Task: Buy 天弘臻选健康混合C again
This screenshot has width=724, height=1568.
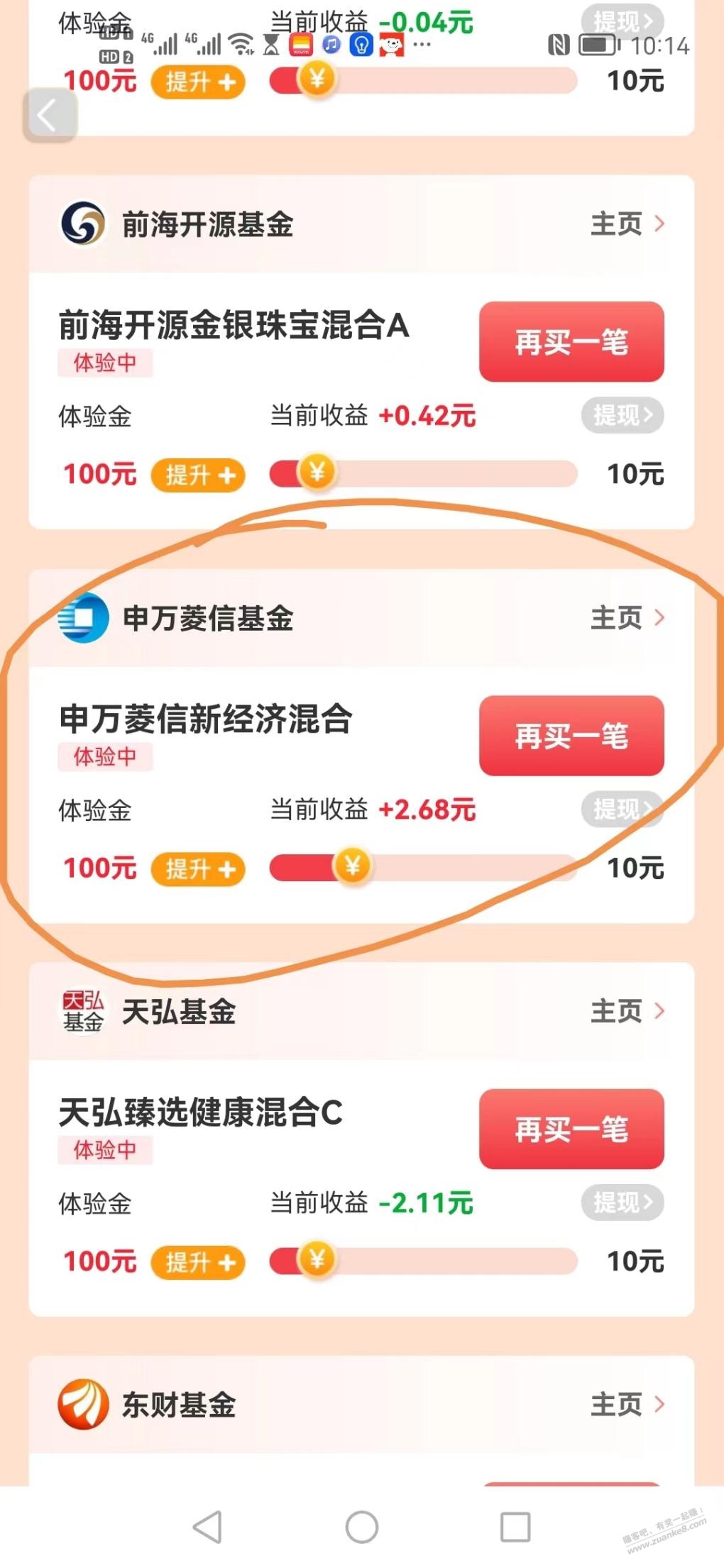Action: coord(571,1129)
